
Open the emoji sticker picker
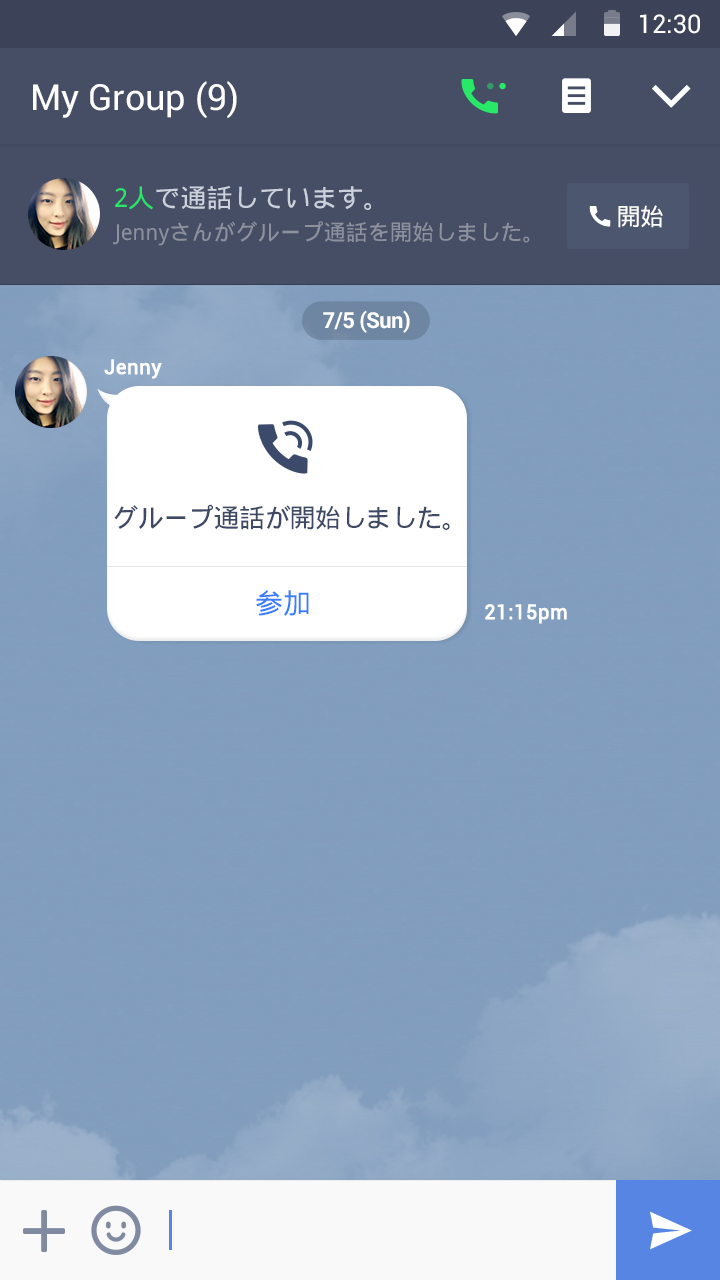pos(116,1230)
